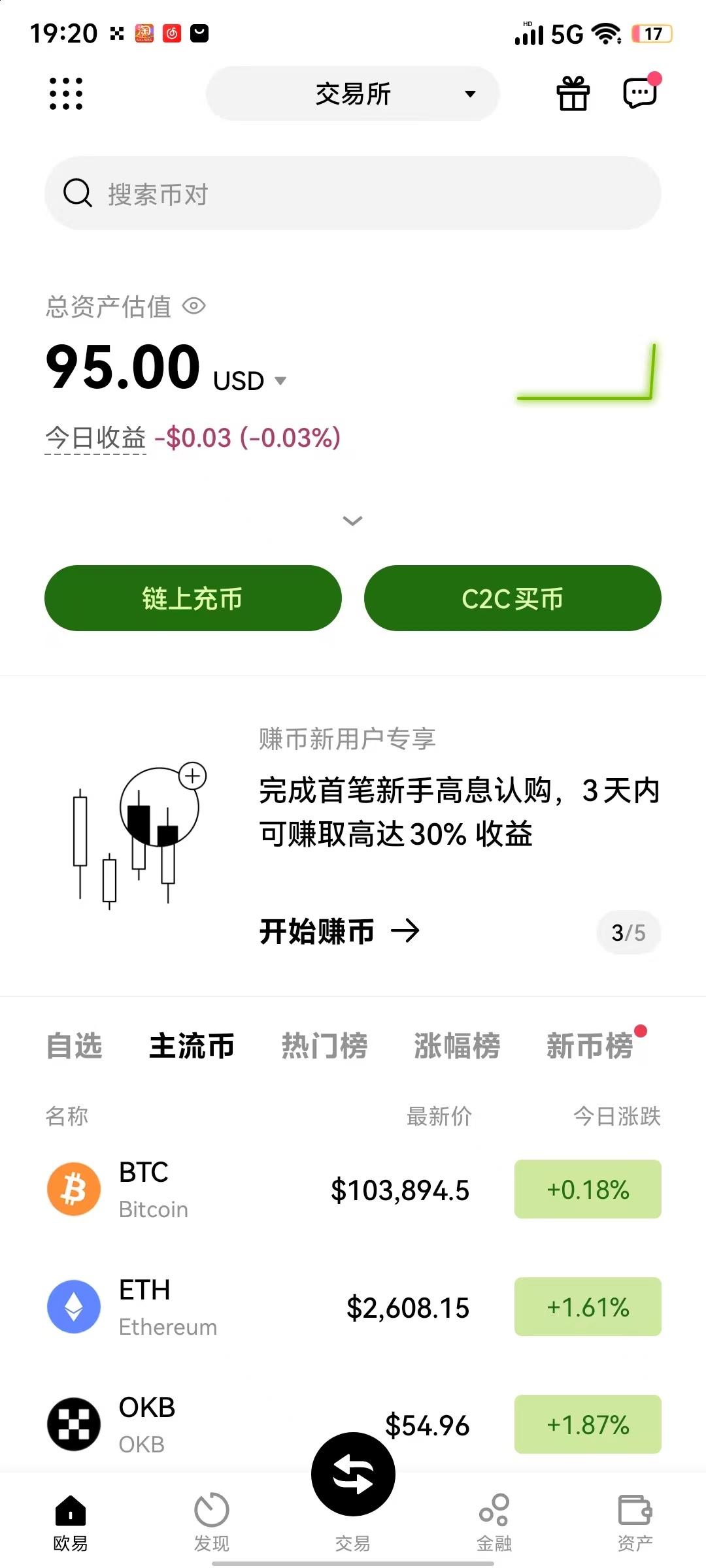
Task: Open the 交易所 dropdown selector
Action: pyautogui.click(x=353, y=93)
